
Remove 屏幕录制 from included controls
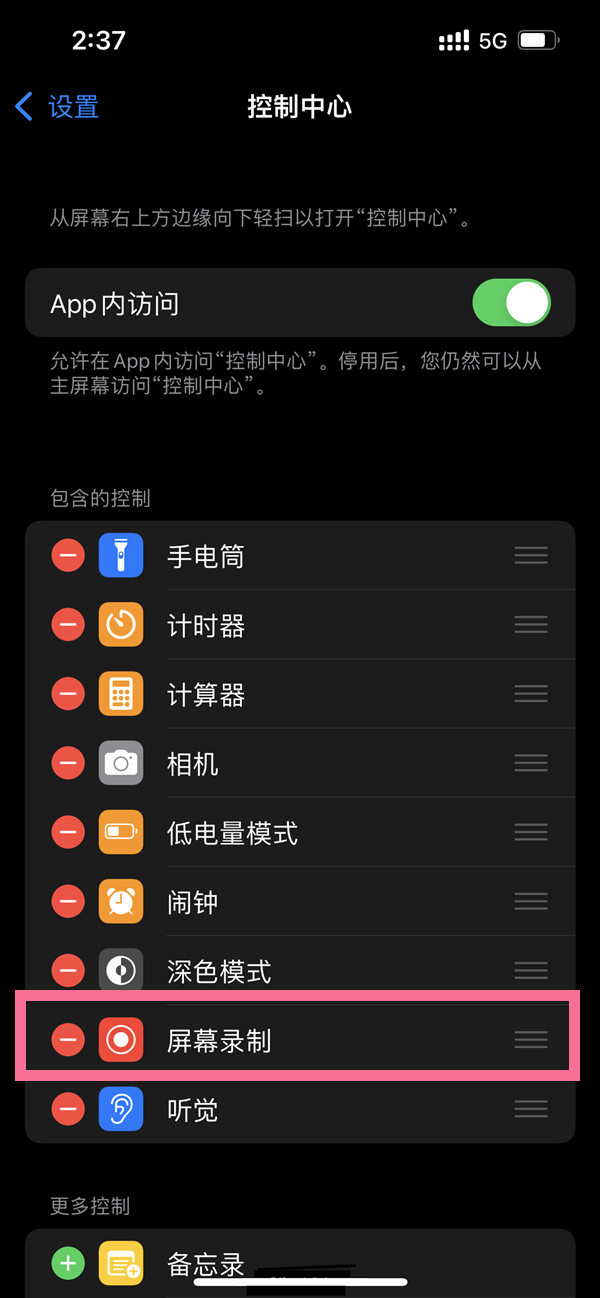pos(68,1040)
